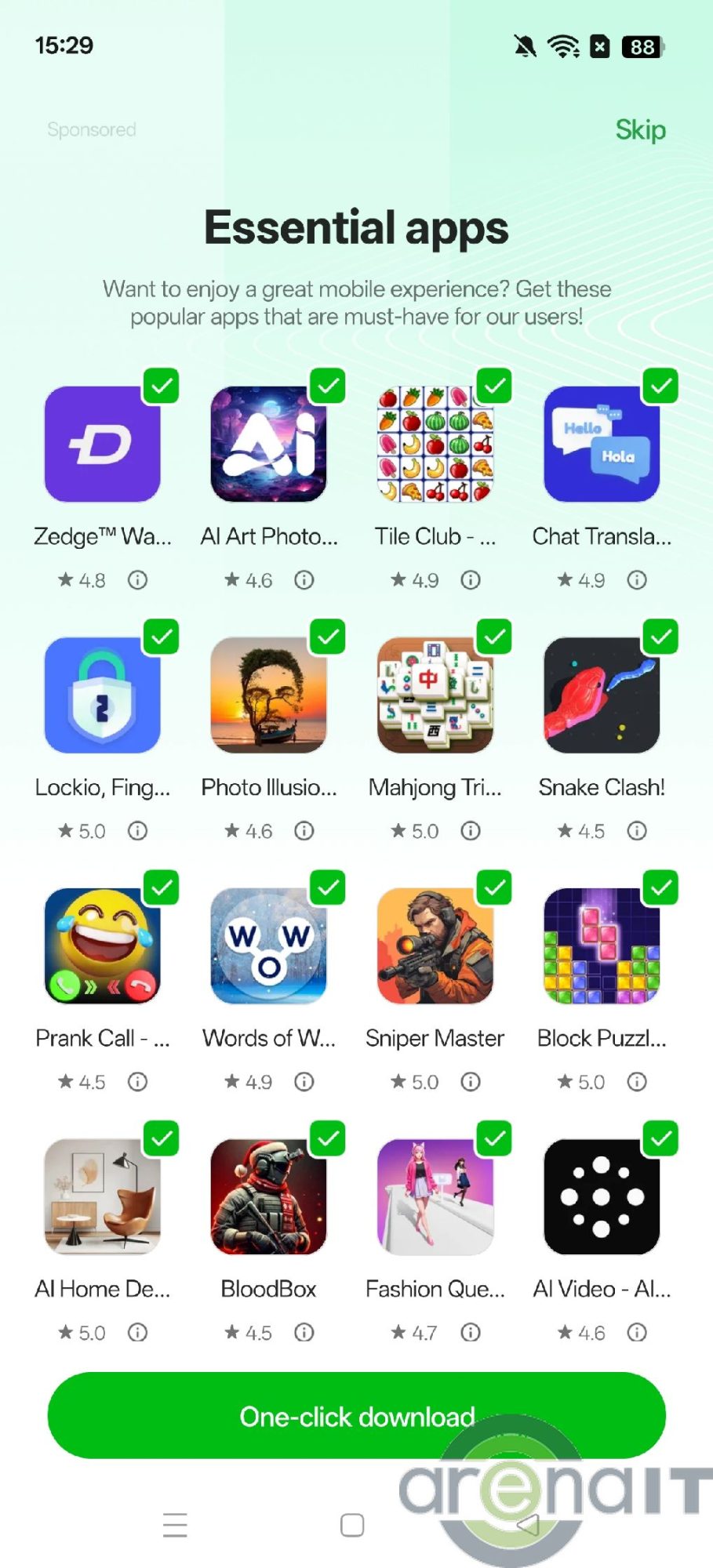Uncheck AI Video app checkbox

pyautogui.click(x=661, y=1138)
